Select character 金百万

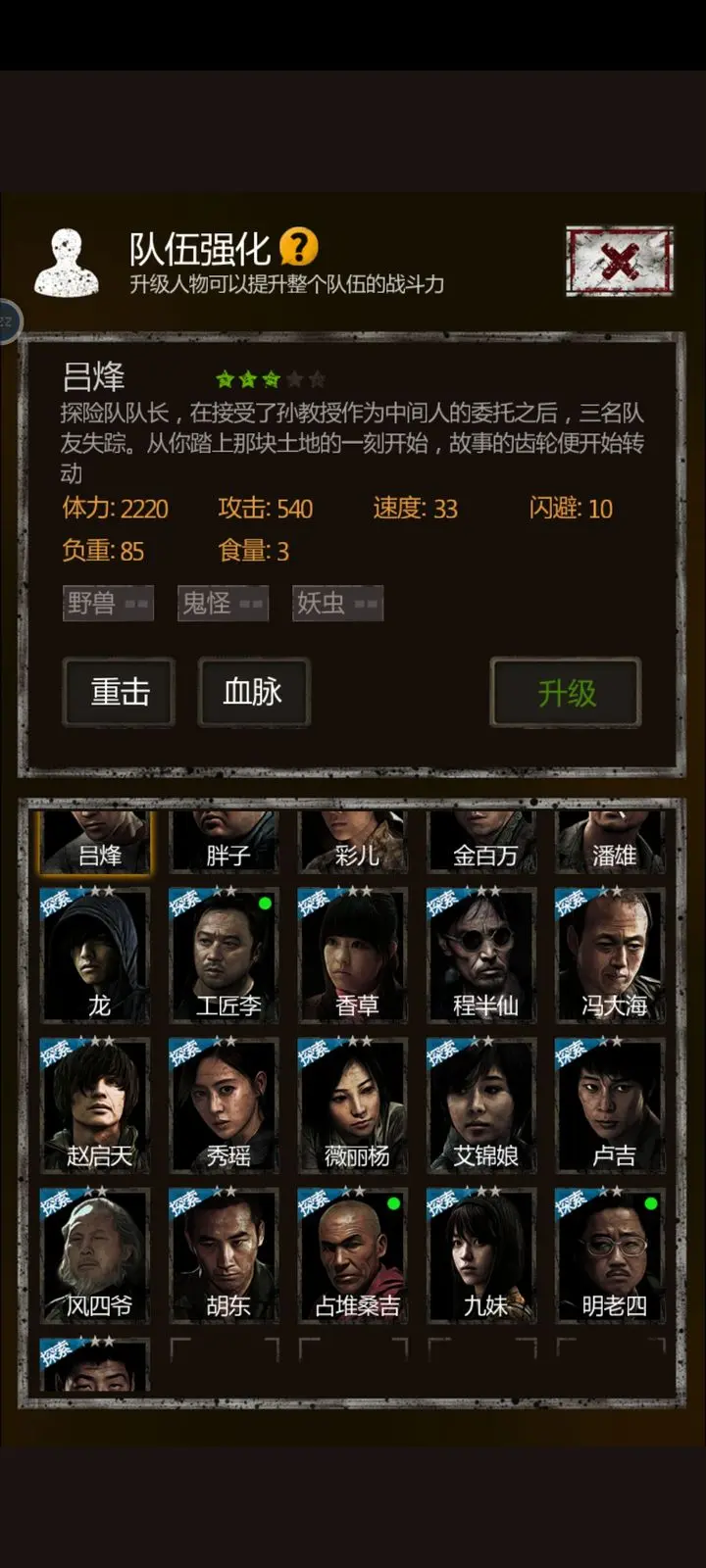point(482,843)
